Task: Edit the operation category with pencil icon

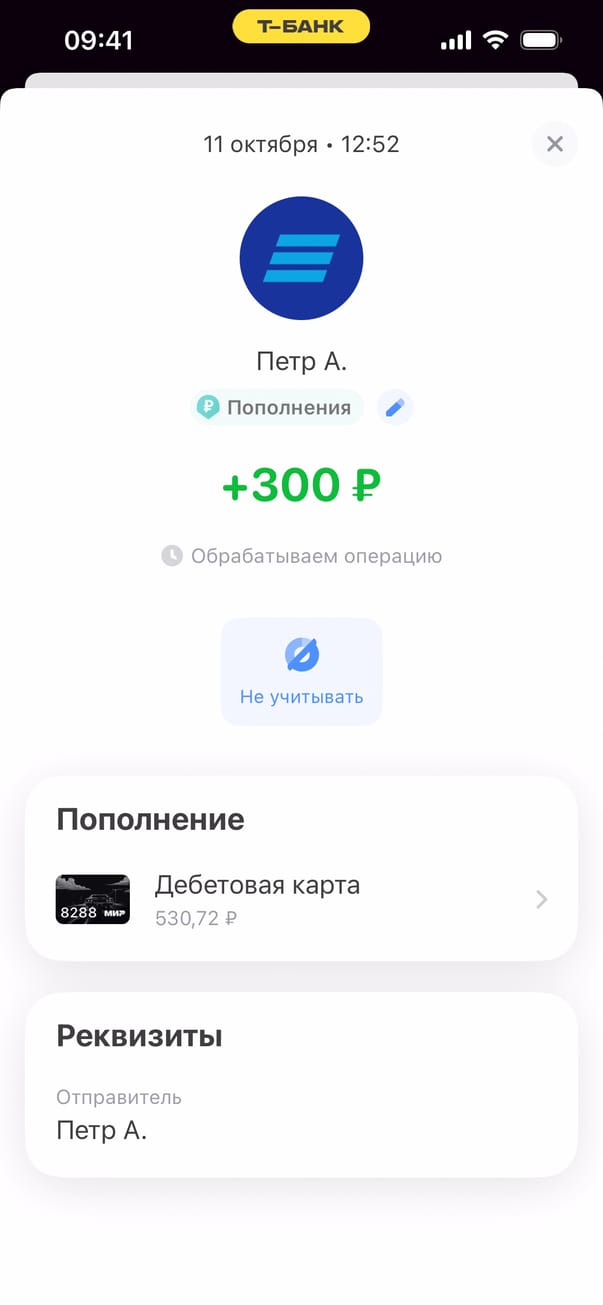Action: [395, 407]
